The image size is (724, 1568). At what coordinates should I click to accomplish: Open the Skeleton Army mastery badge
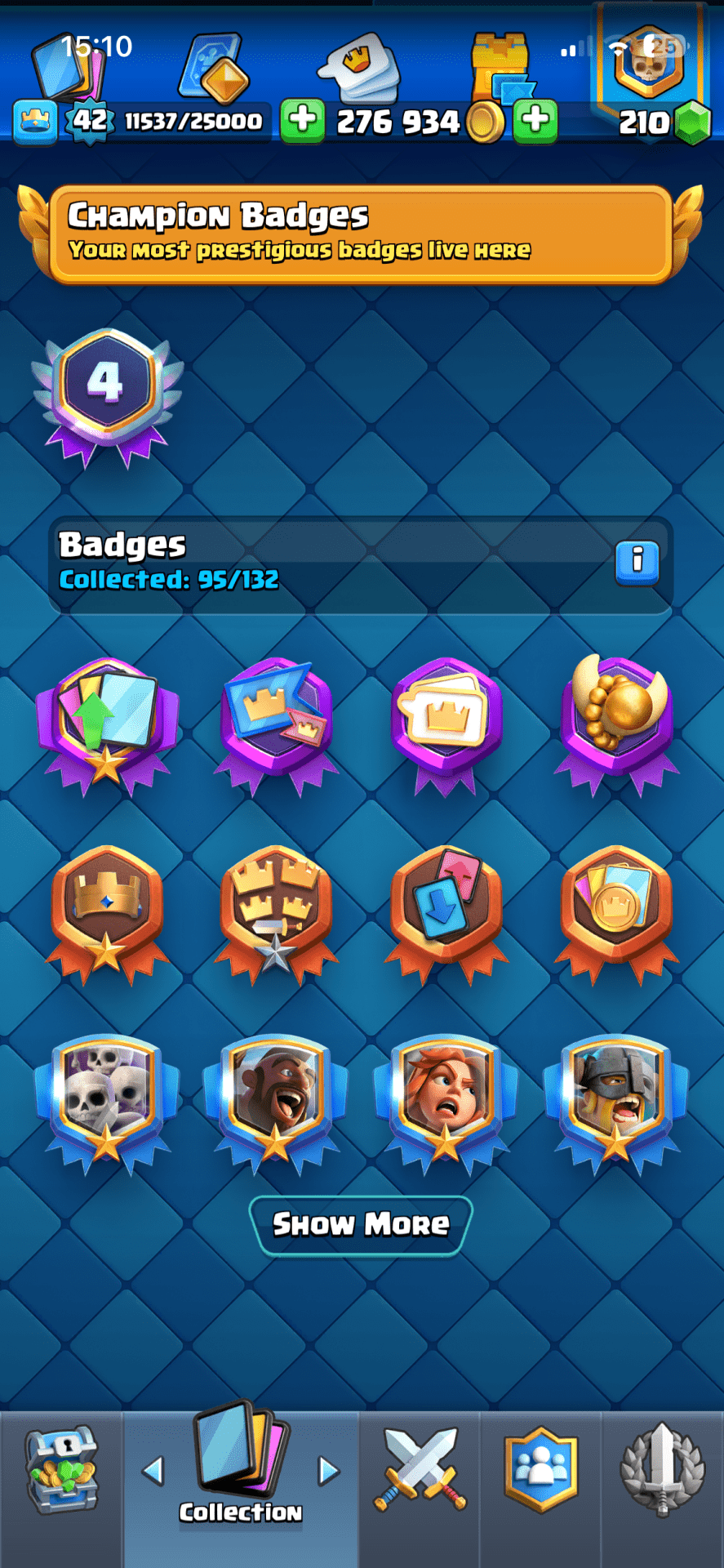pos(107,1100)
